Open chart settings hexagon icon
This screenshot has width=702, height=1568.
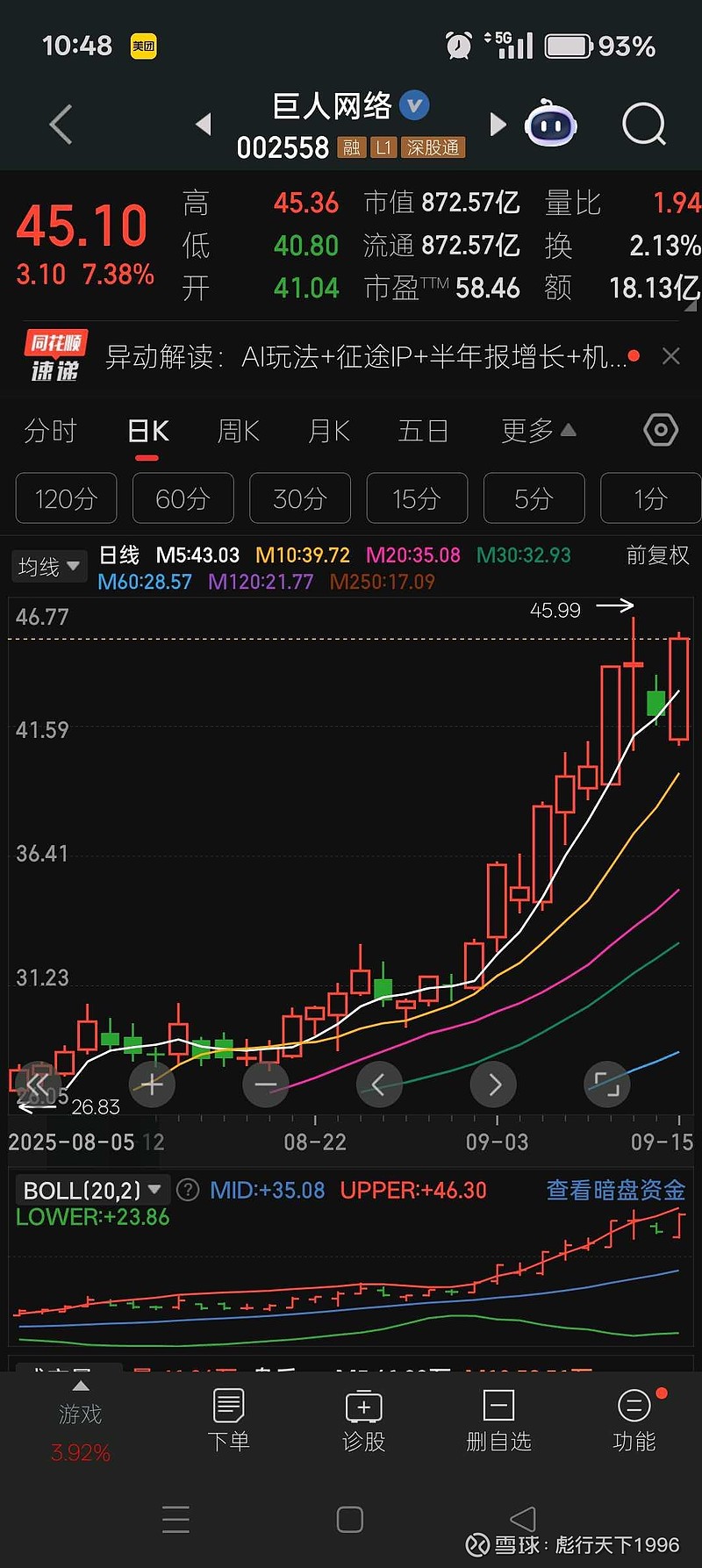coord(660,430)
